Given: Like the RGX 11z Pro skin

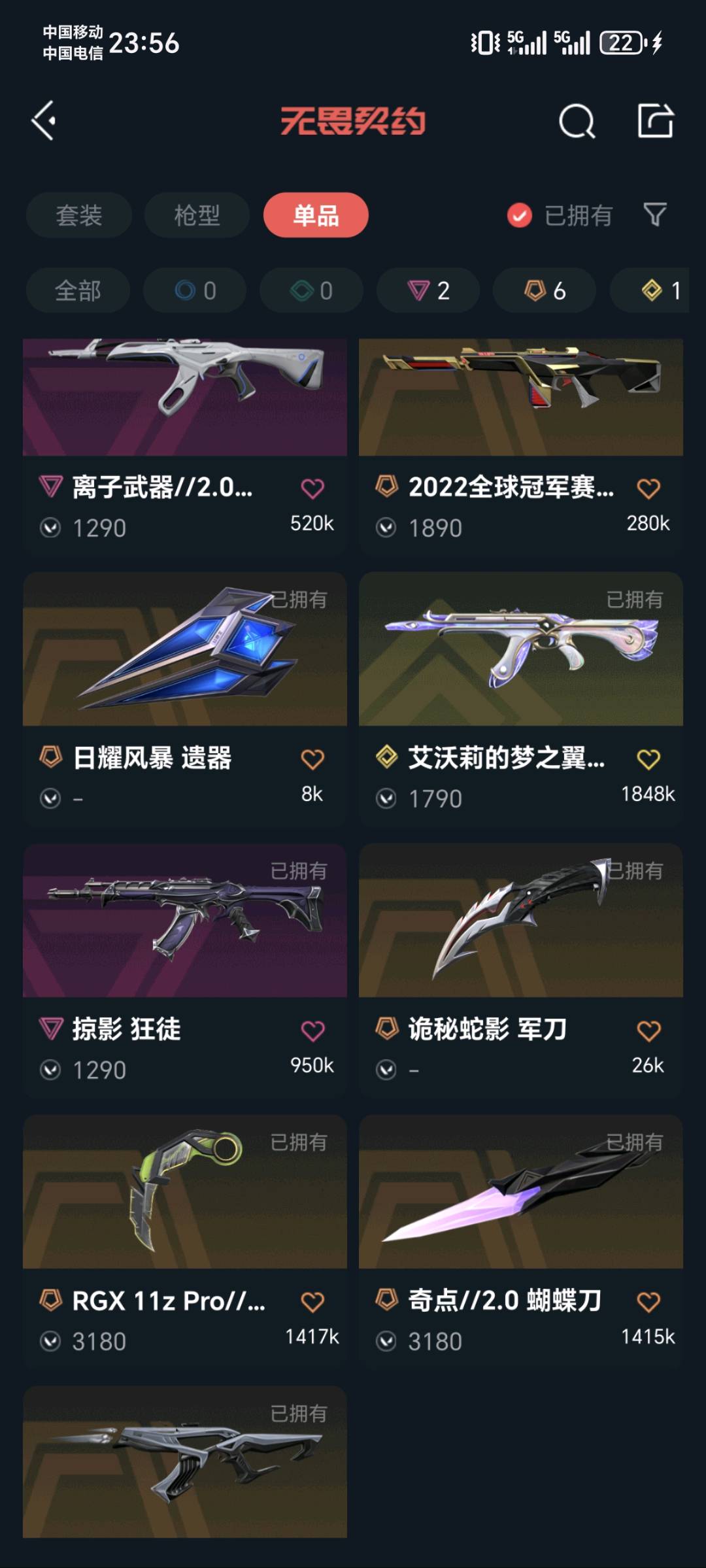Looking at the screenshot, I should click(x=312, y=1302).
